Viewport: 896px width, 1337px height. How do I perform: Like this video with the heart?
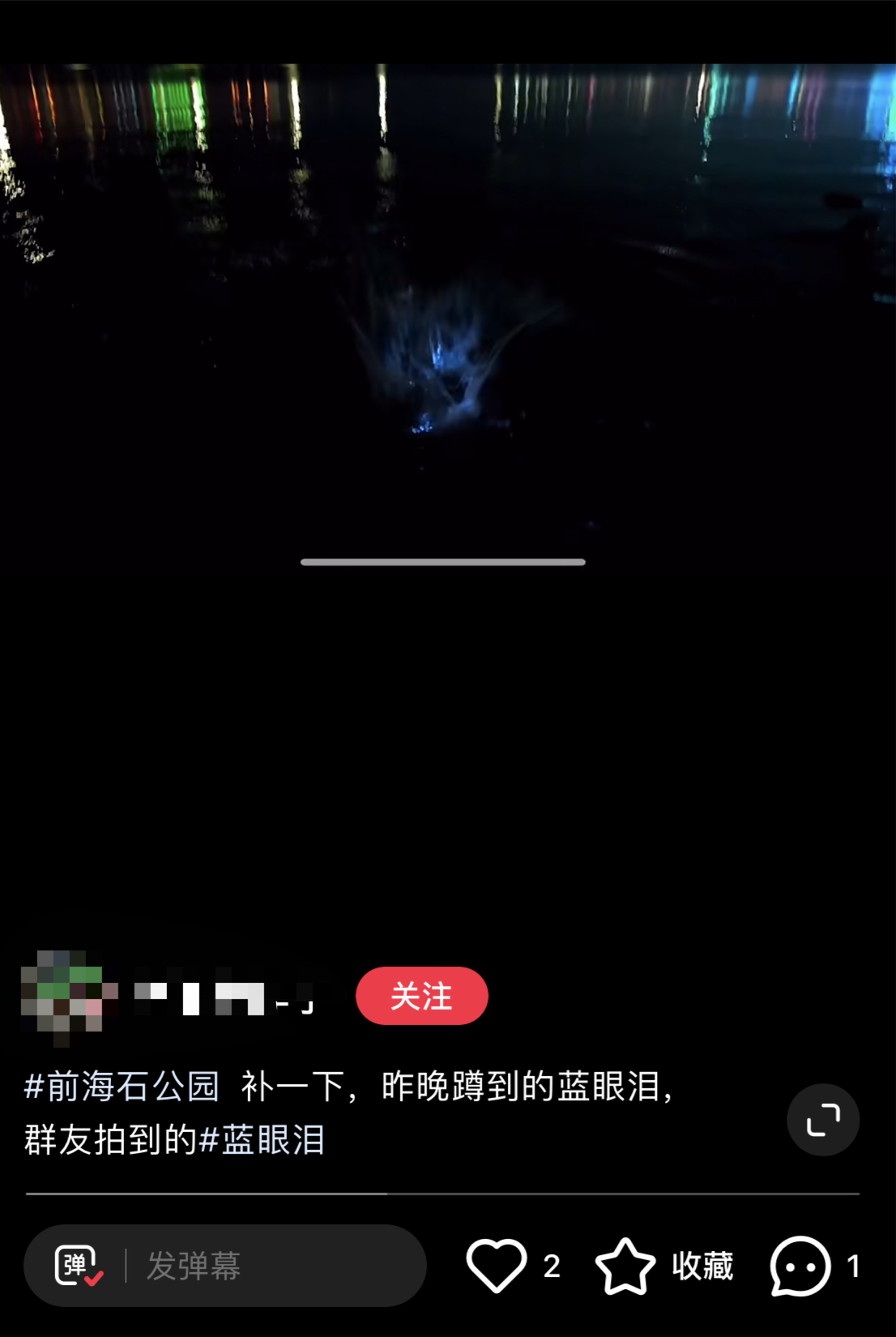pos(497,1266)
